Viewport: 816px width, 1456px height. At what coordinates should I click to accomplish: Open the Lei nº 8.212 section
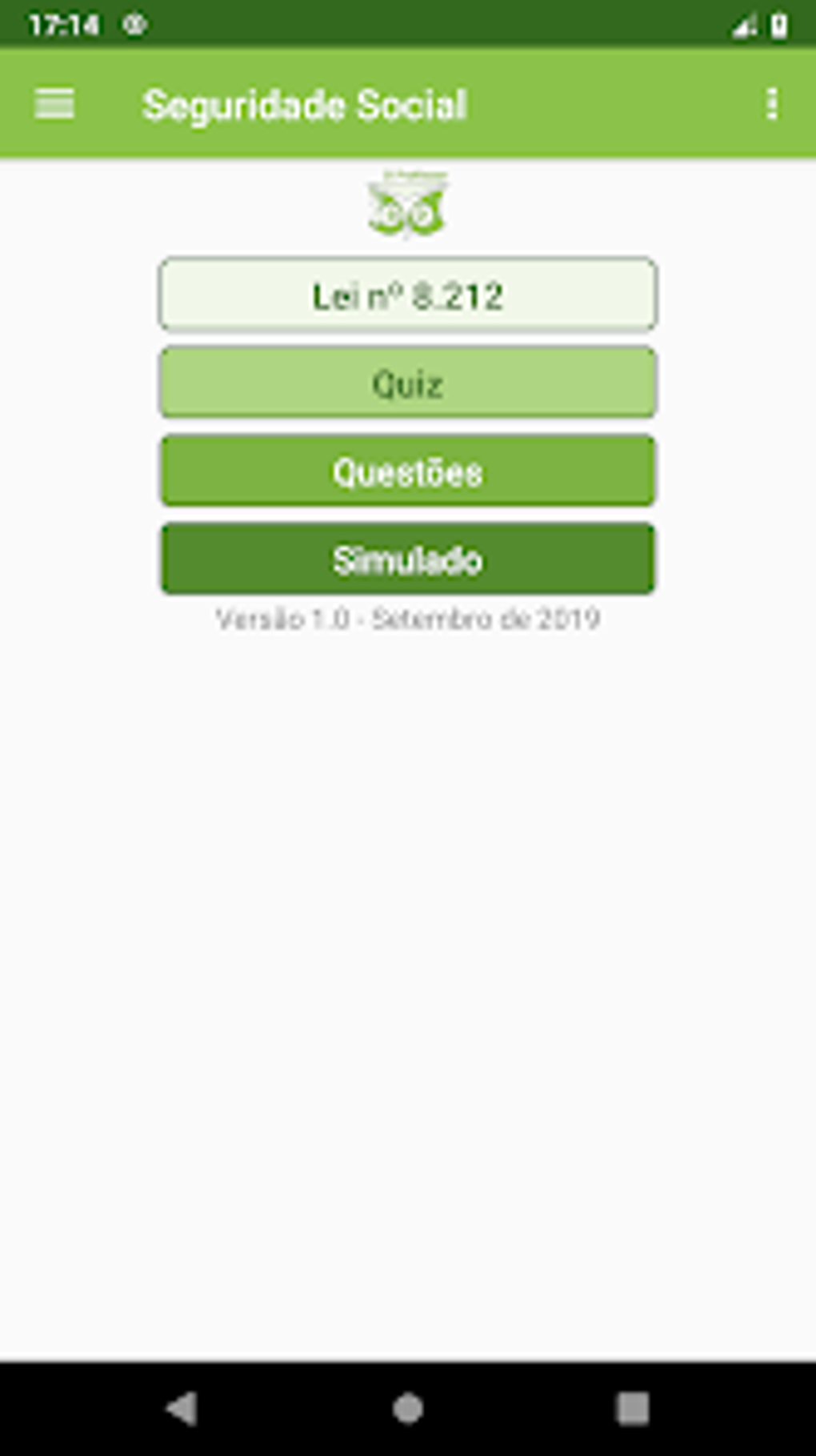click(408, 295)
